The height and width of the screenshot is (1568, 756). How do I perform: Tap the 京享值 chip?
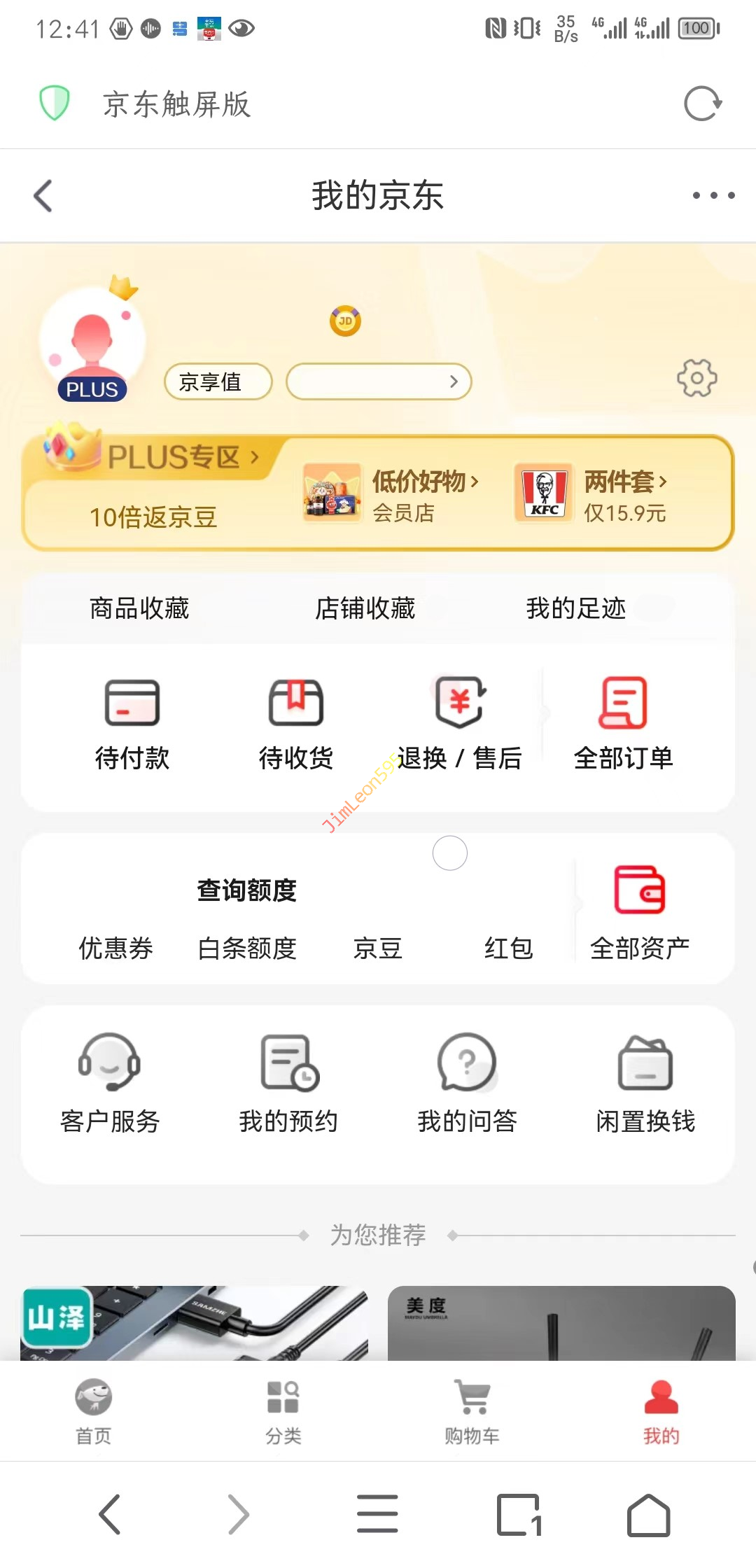218,381
